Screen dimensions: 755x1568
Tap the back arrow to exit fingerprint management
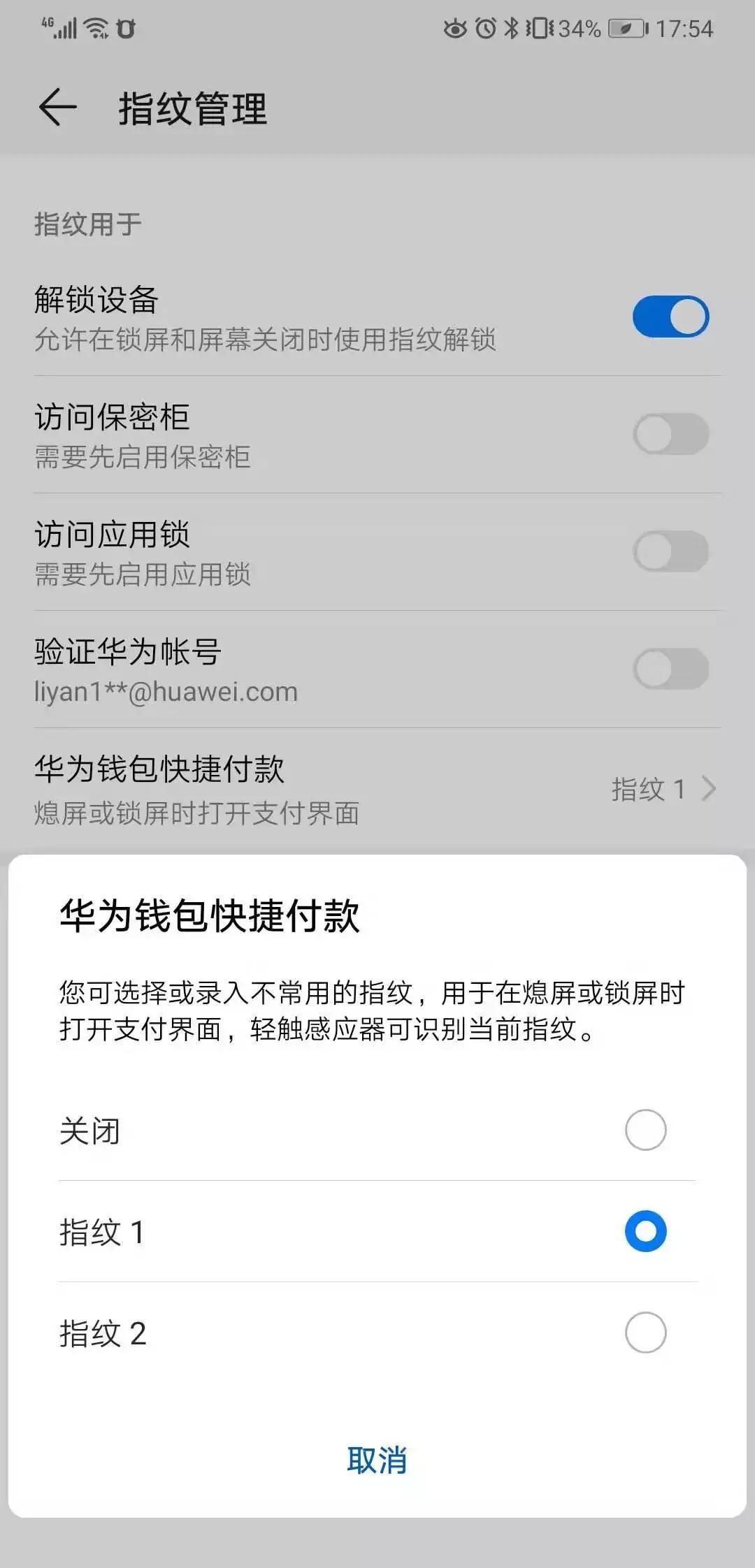click(57, 107)
